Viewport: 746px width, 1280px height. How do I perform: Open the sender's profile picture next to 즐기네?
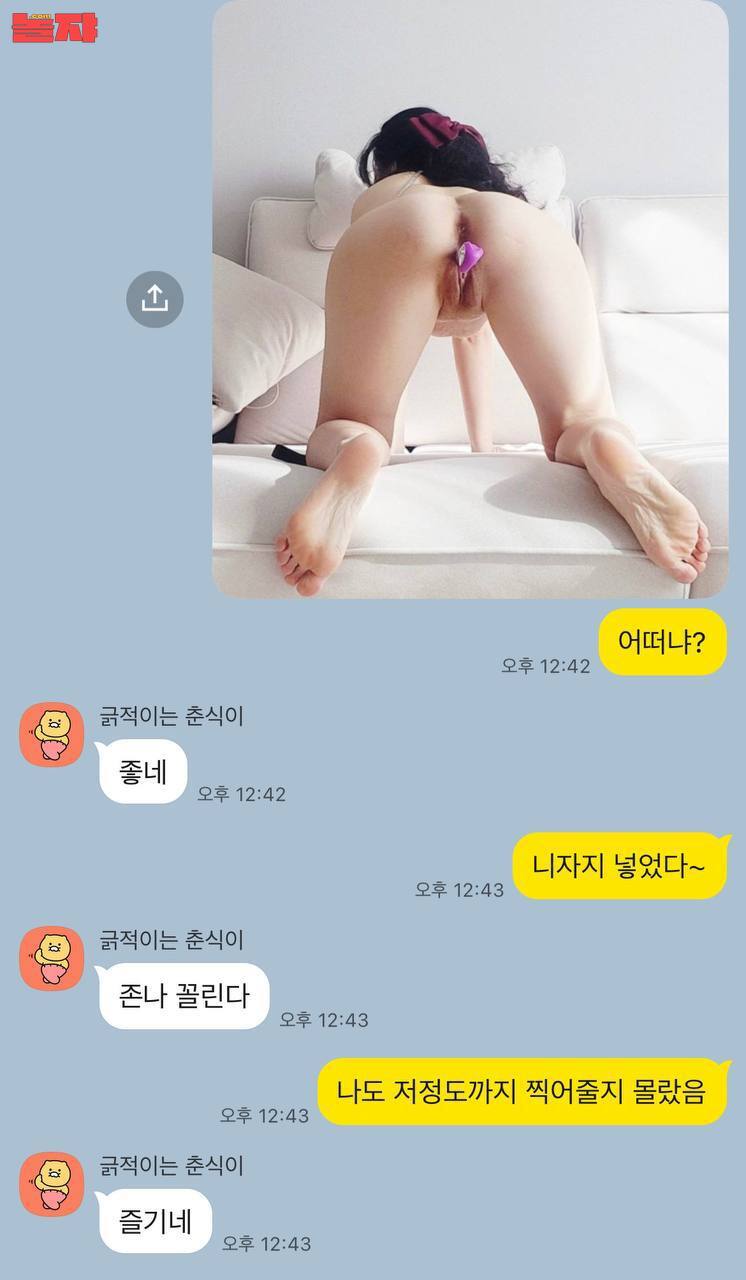(52, 1184)
